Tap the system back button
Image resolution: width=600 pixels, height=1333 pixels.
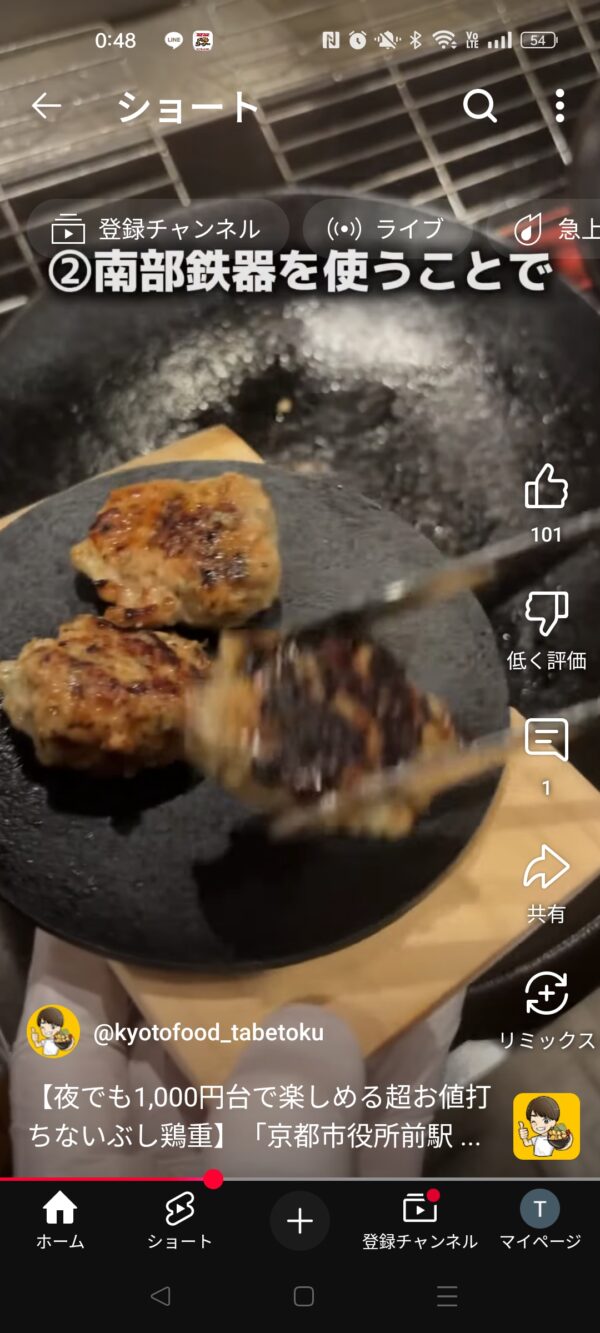[x=160, y=1296]
